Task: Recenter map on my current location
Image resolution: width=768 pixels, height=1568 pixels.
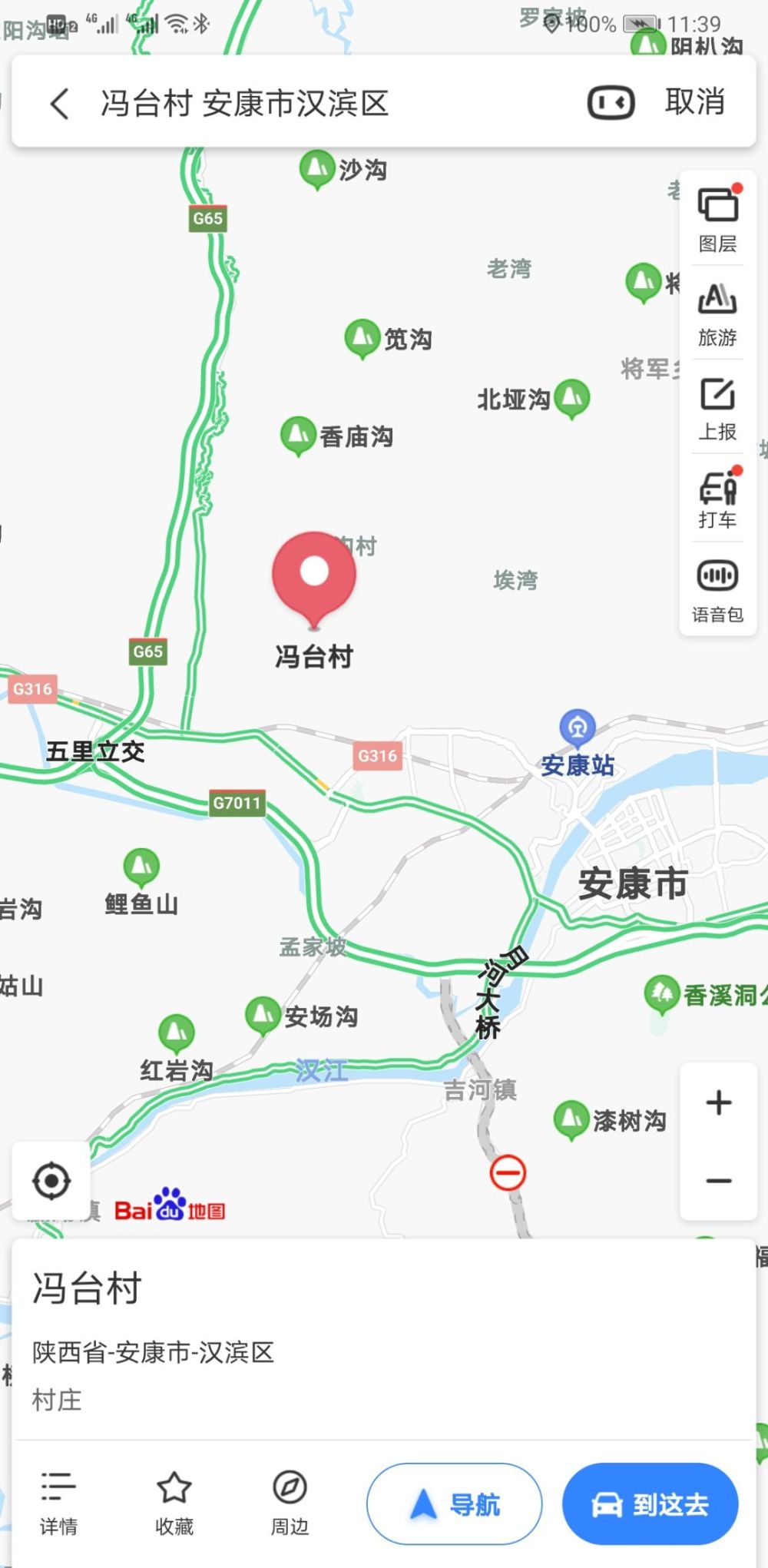Action: (51, 1181)
